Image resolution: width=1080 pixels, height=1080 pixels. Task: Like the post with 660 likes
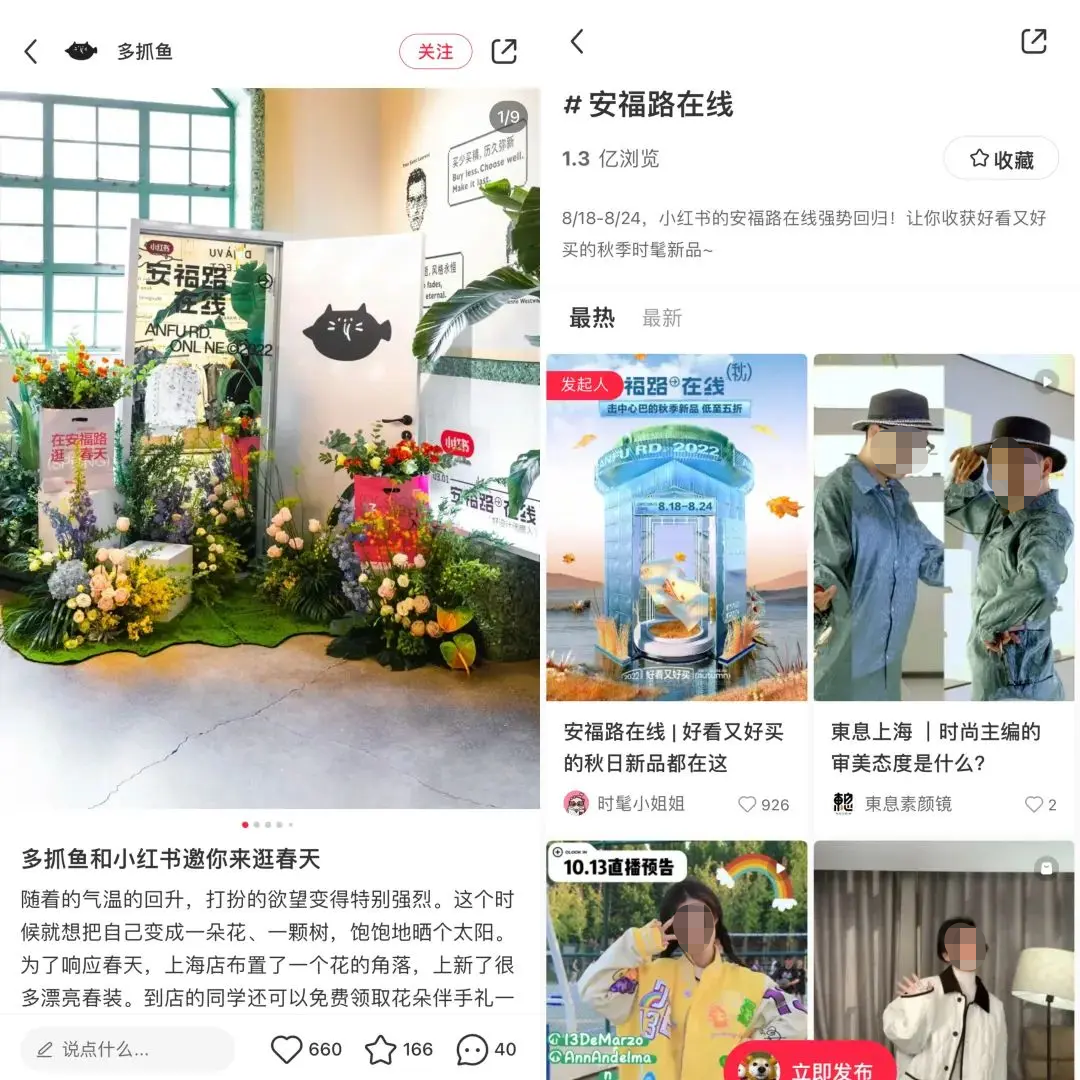(288, 1049)
